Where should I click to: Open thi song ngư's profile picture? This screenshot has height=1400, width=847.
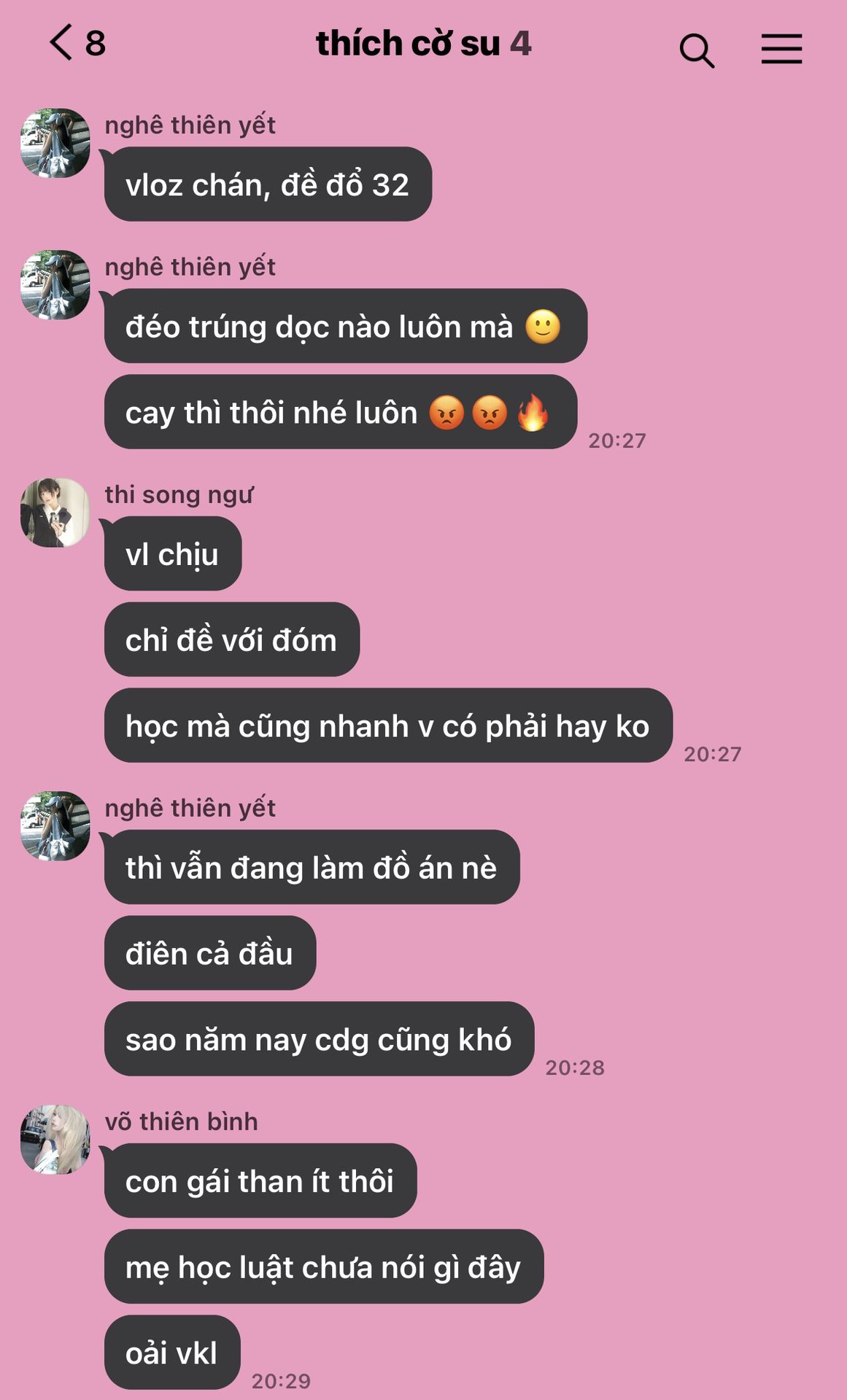(55, 513)
